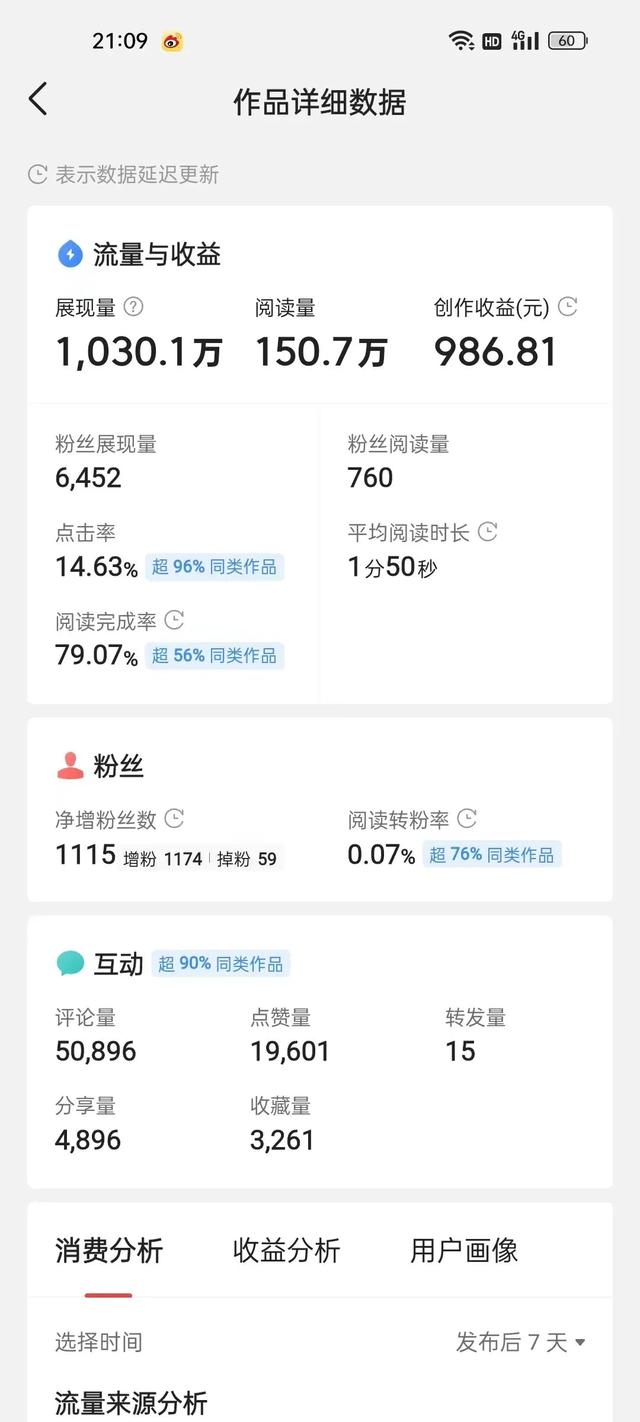
Task: Expand the 发布后 7 天 time dropdown
Action: (521, 1342)
